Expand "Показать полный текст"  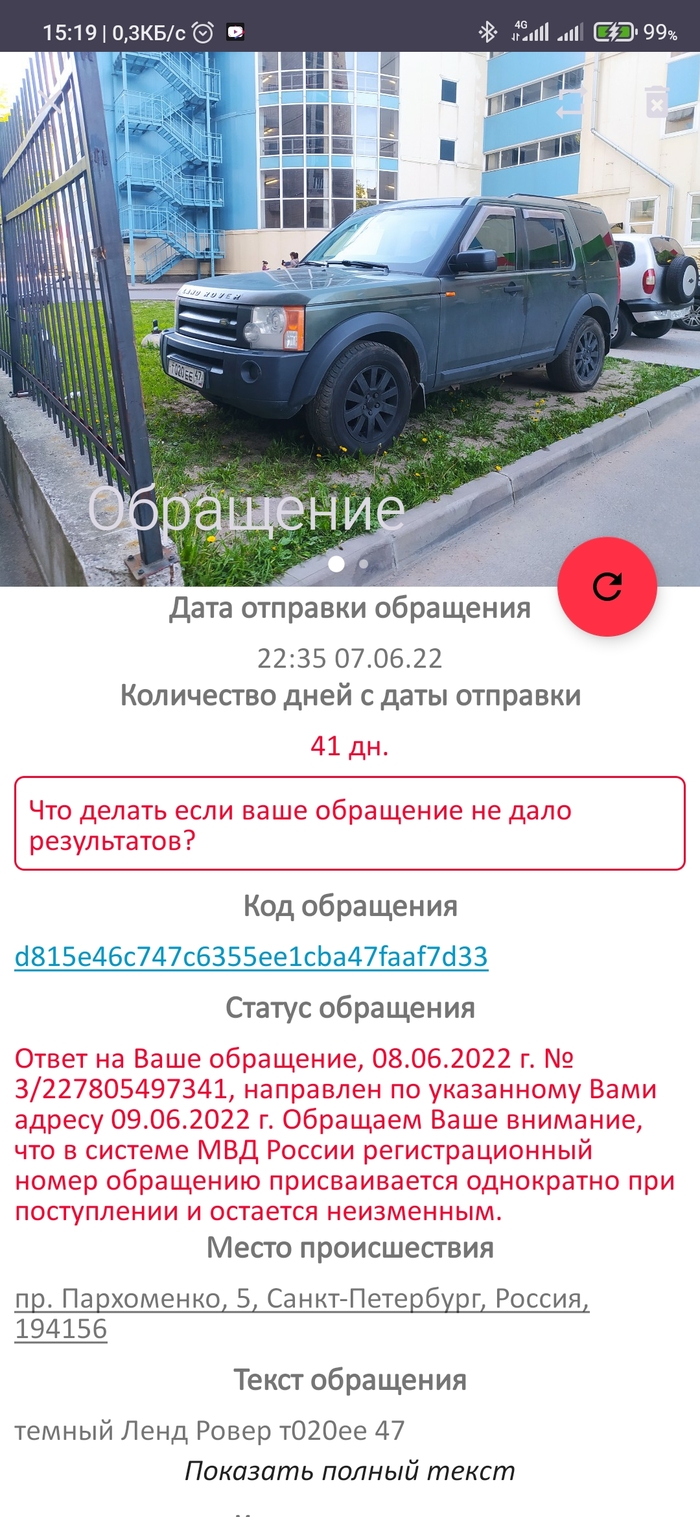pyautogui.click(x=350, y=1470)
